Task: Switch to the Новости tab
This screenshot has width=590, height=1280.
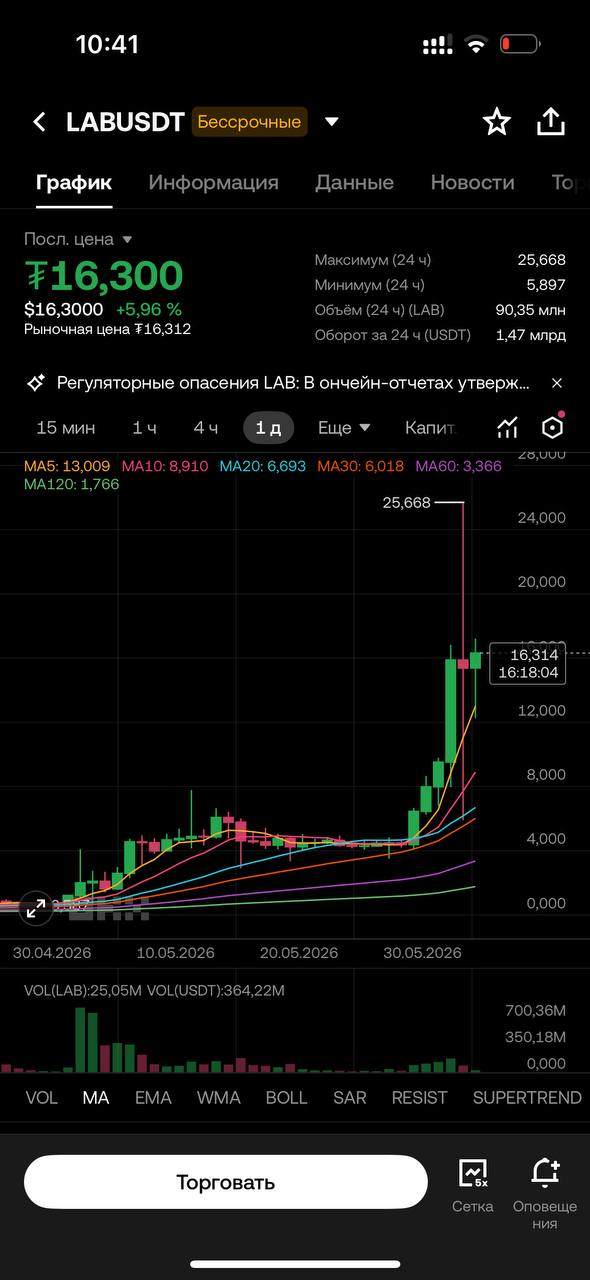Action: pos(472,182)
